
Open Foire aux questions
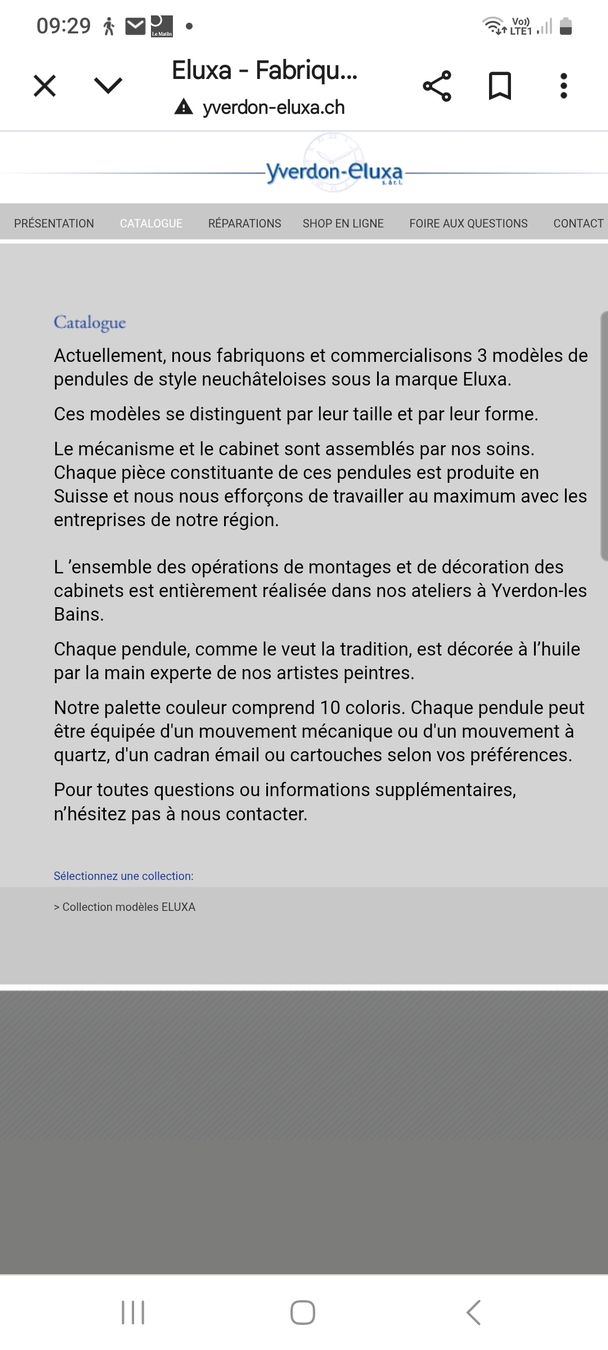pyautogui.click(x=468, y=223)
